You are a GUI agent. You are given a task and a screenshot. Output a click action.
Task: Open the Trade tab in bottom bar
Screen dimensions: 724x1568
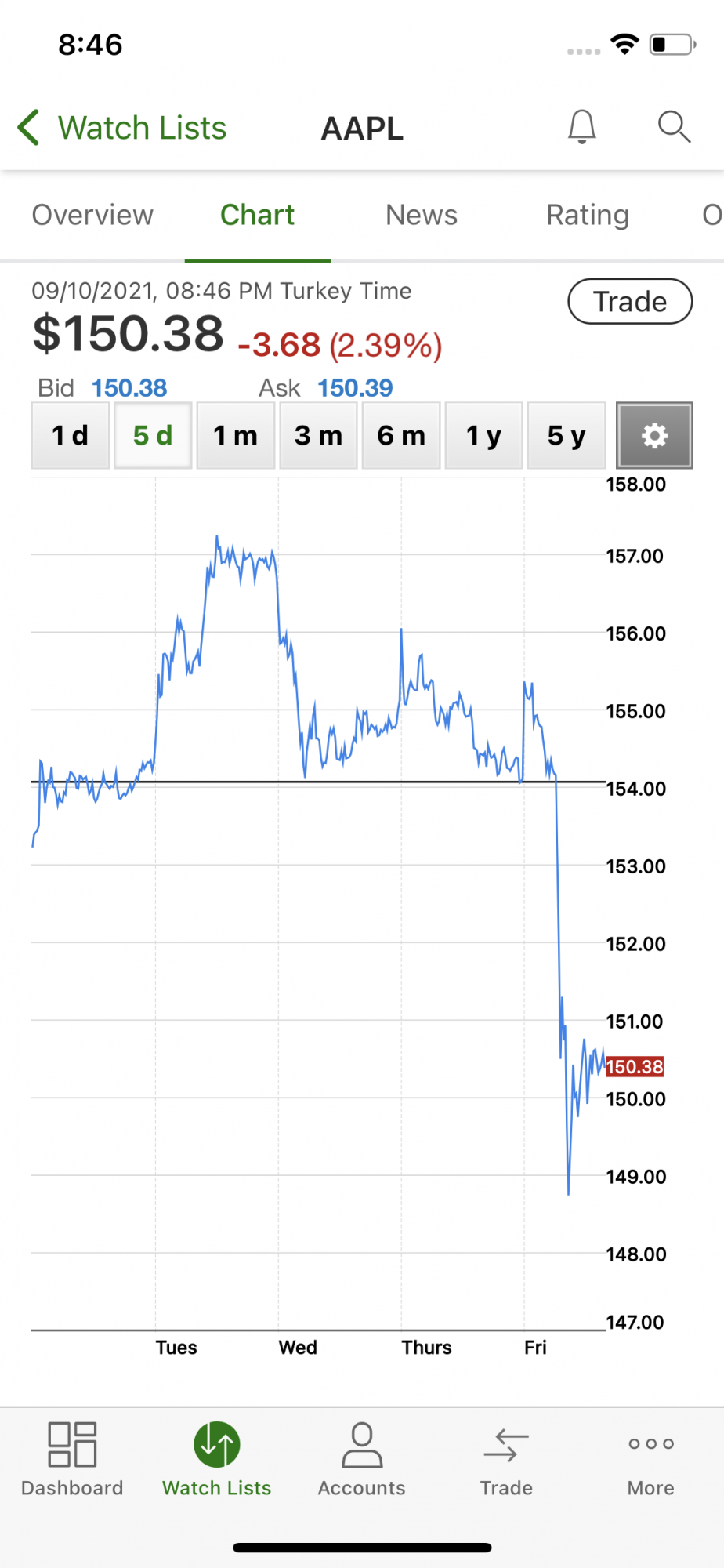point(506,1458)
